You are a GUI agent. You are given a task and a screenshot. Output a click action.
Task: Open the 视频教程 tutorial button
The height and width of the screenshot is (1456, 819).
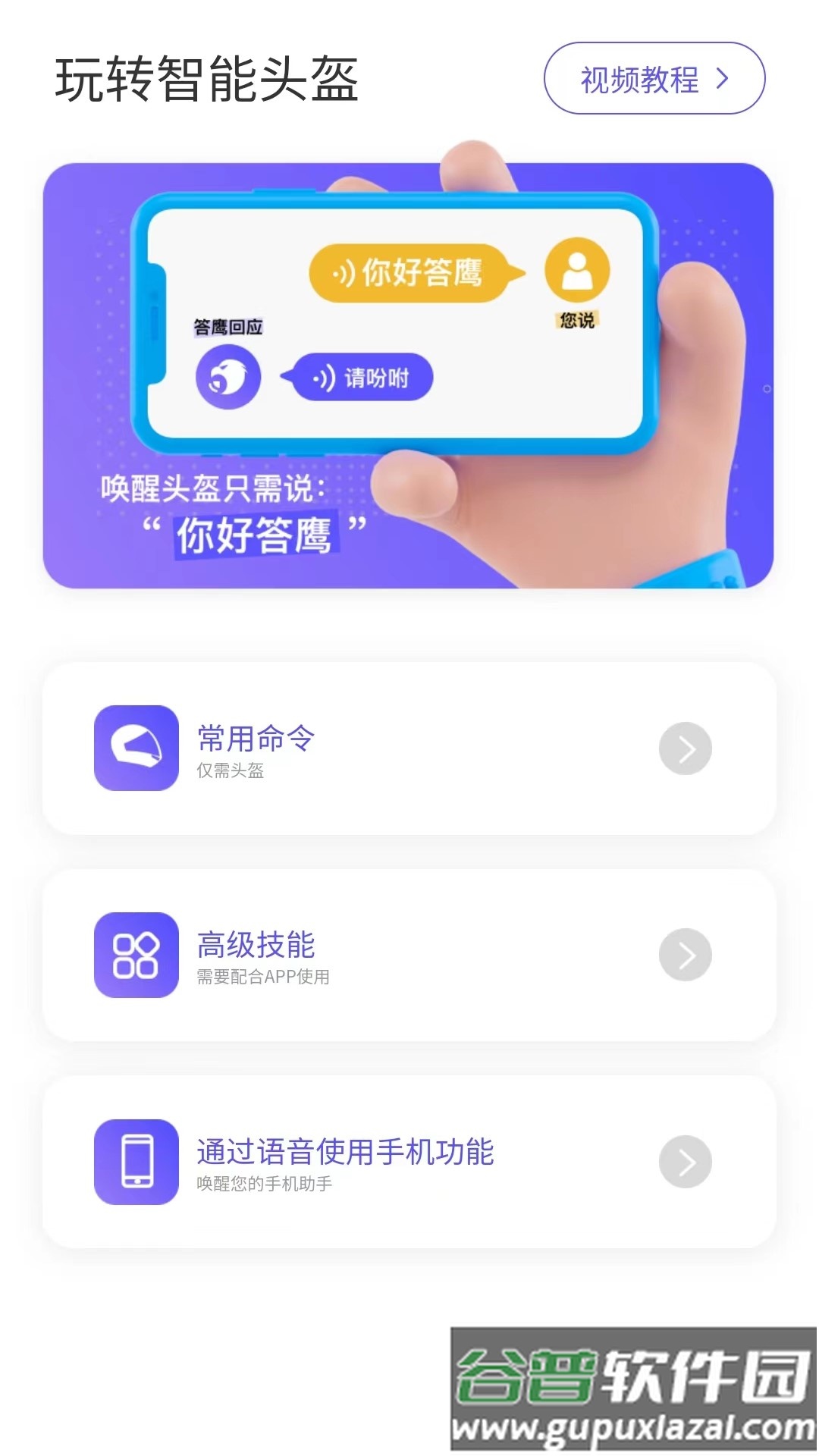tap(654, 79)
